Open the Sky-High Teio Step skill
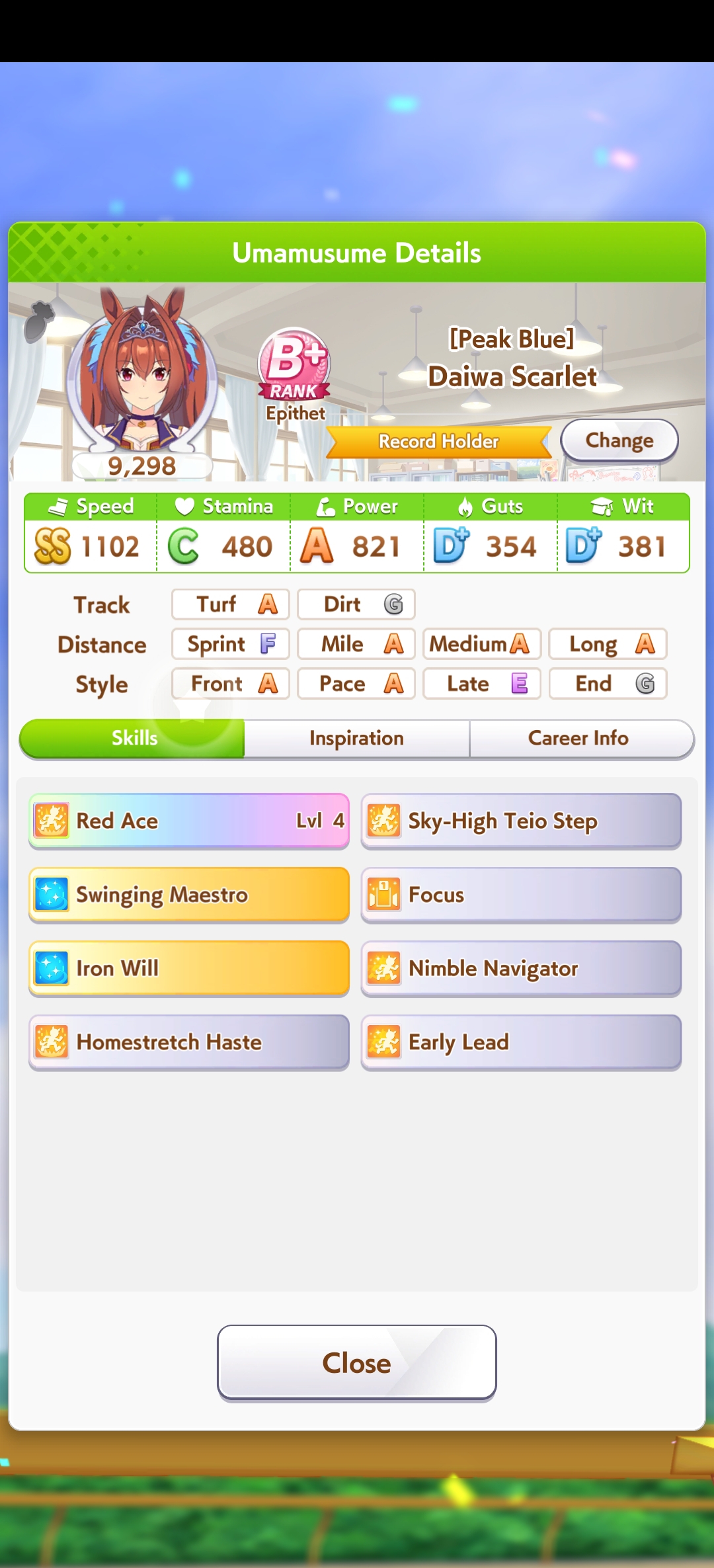The image size is (714, 1568). [x=521, y=821]
